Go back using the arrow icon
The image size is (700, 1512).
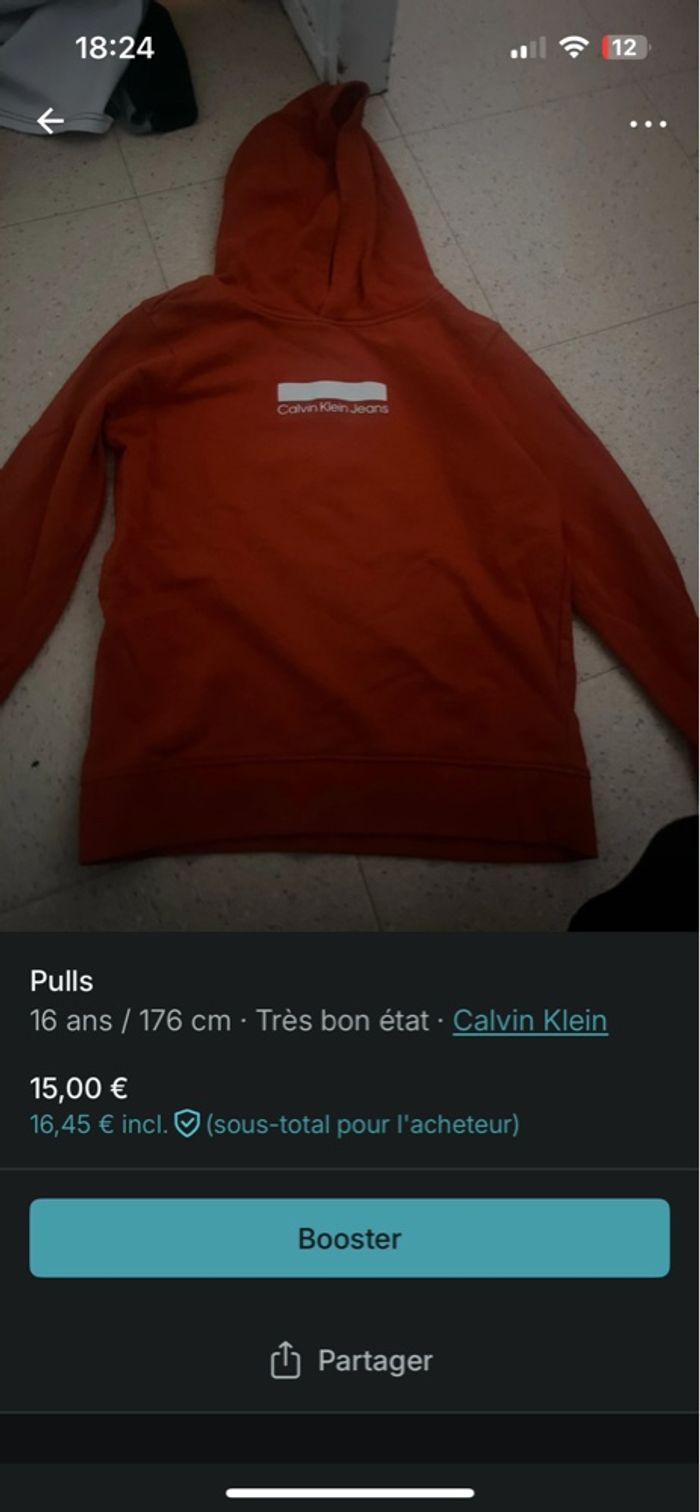coord(50,121)
